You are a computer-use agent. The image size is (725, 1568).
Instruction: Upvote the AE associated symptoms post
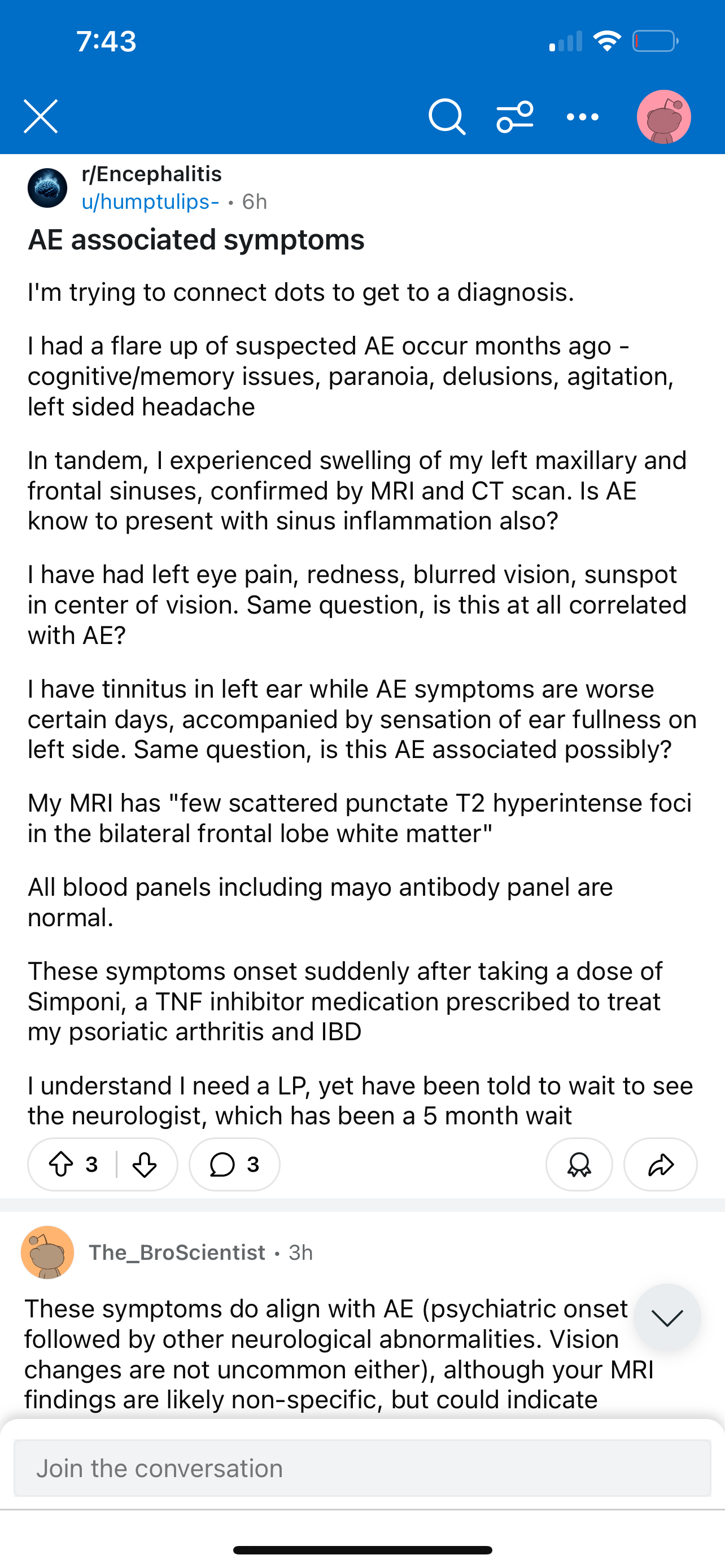(61, 1164)
